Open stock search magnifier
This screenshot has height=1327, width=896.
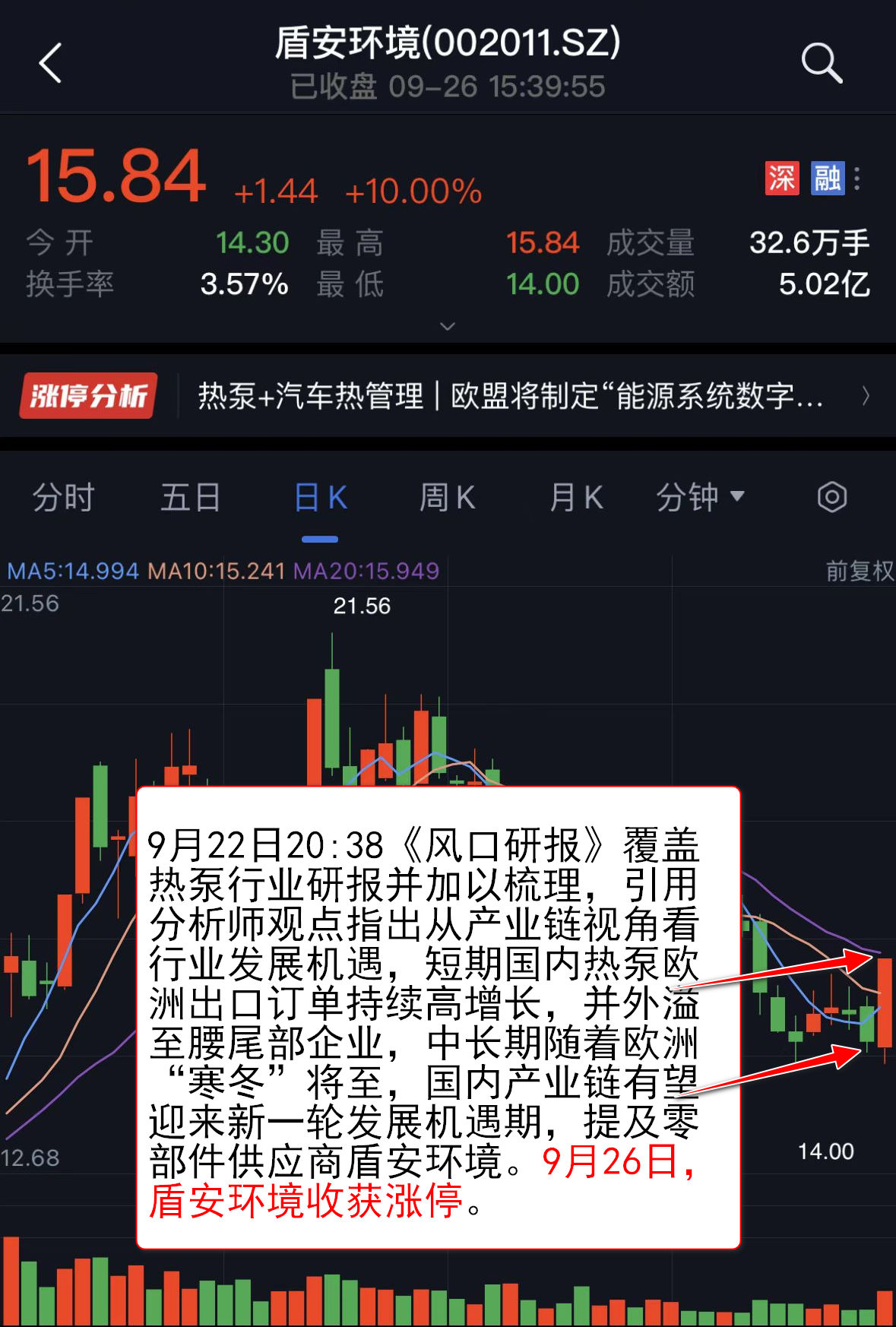[x=822, y=63]
